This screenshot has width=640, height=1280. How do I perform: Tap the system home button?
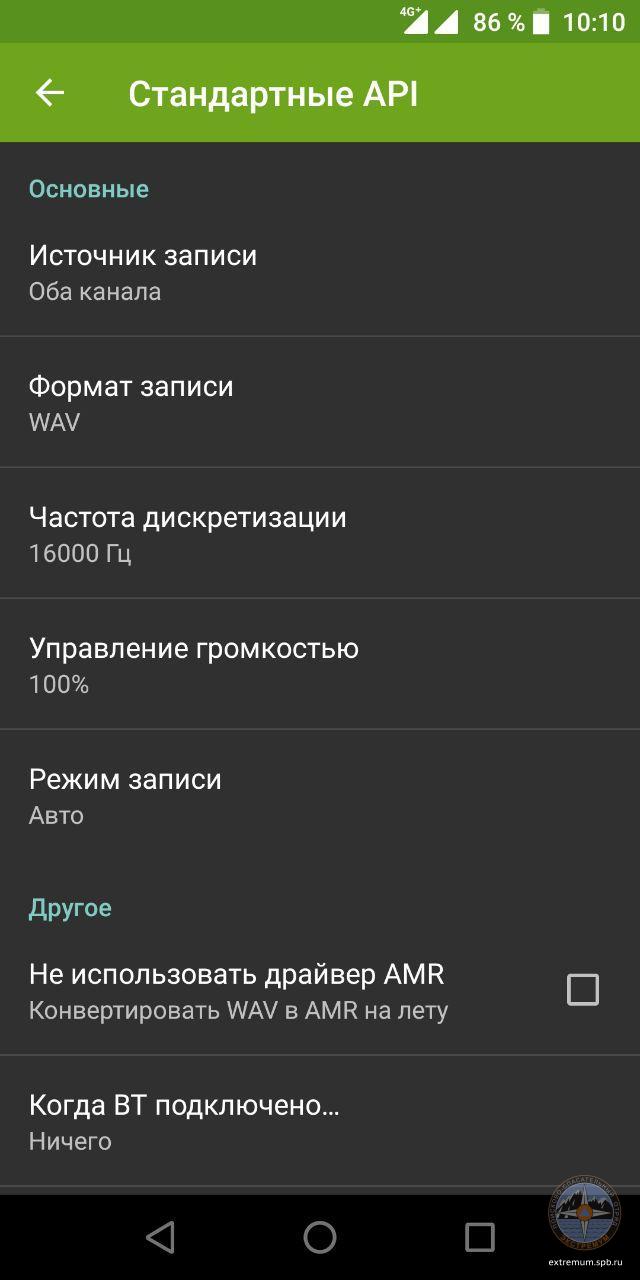320,1237
